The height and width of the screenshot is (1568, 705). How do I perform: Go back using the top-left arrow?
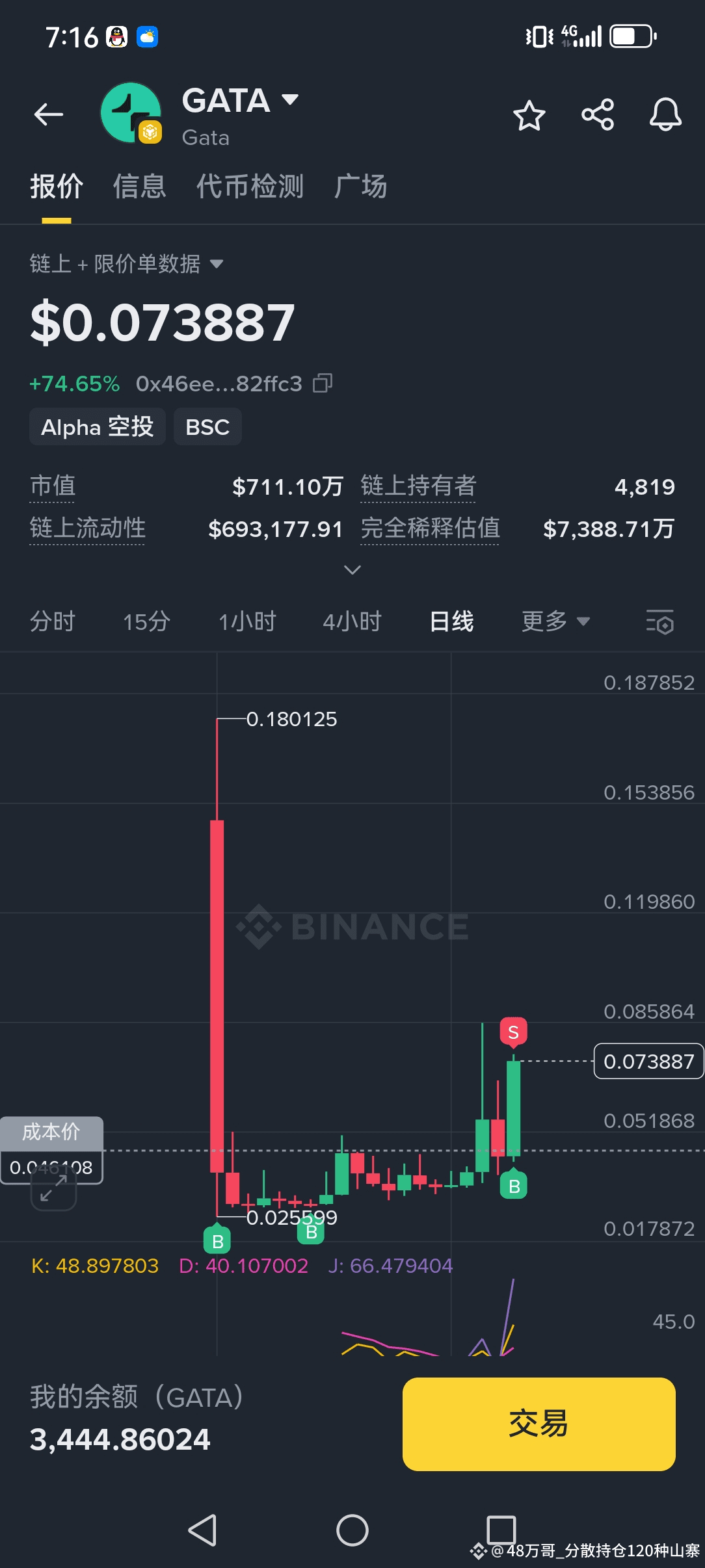coord(49,114)
